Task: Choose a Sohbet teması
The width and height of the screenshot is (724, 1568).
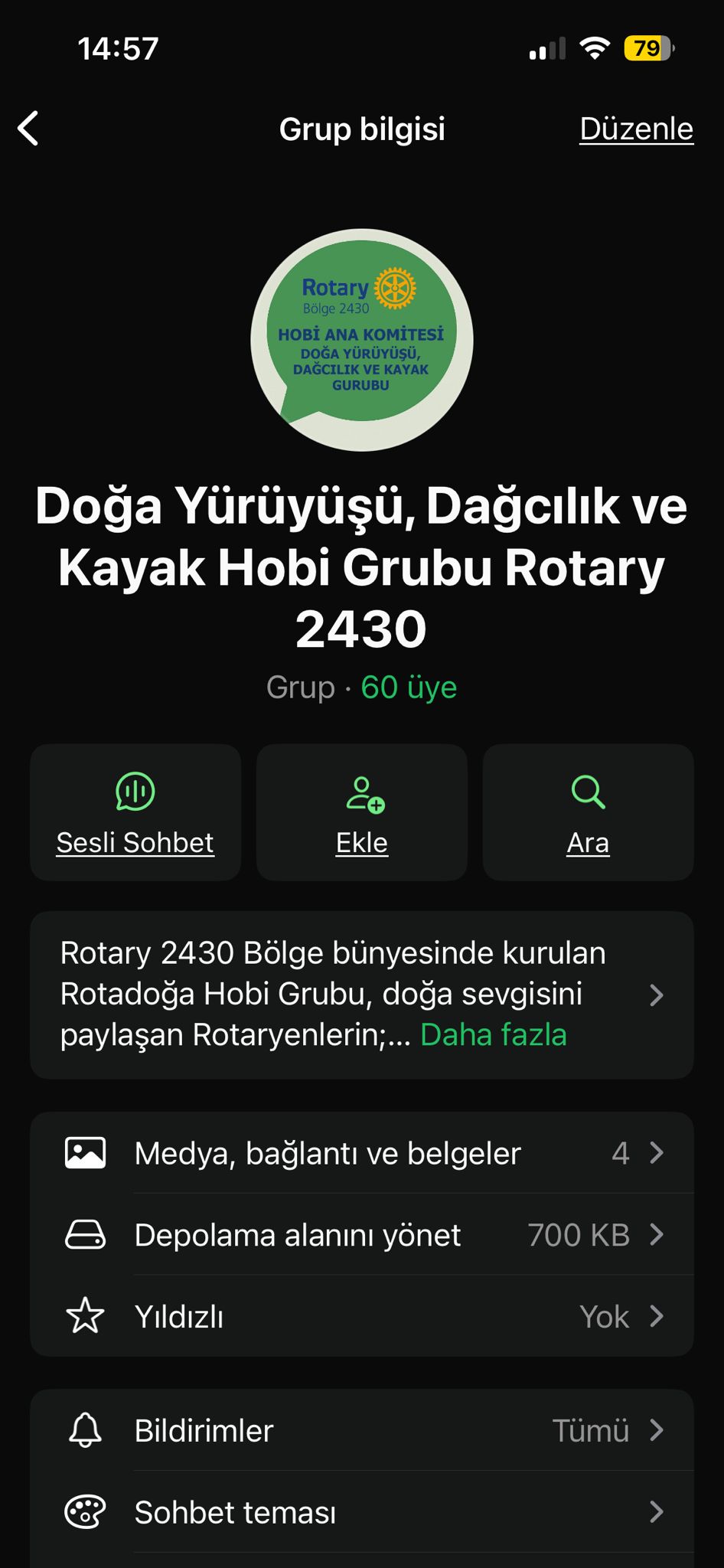Action: click(x=362, y=1512)
